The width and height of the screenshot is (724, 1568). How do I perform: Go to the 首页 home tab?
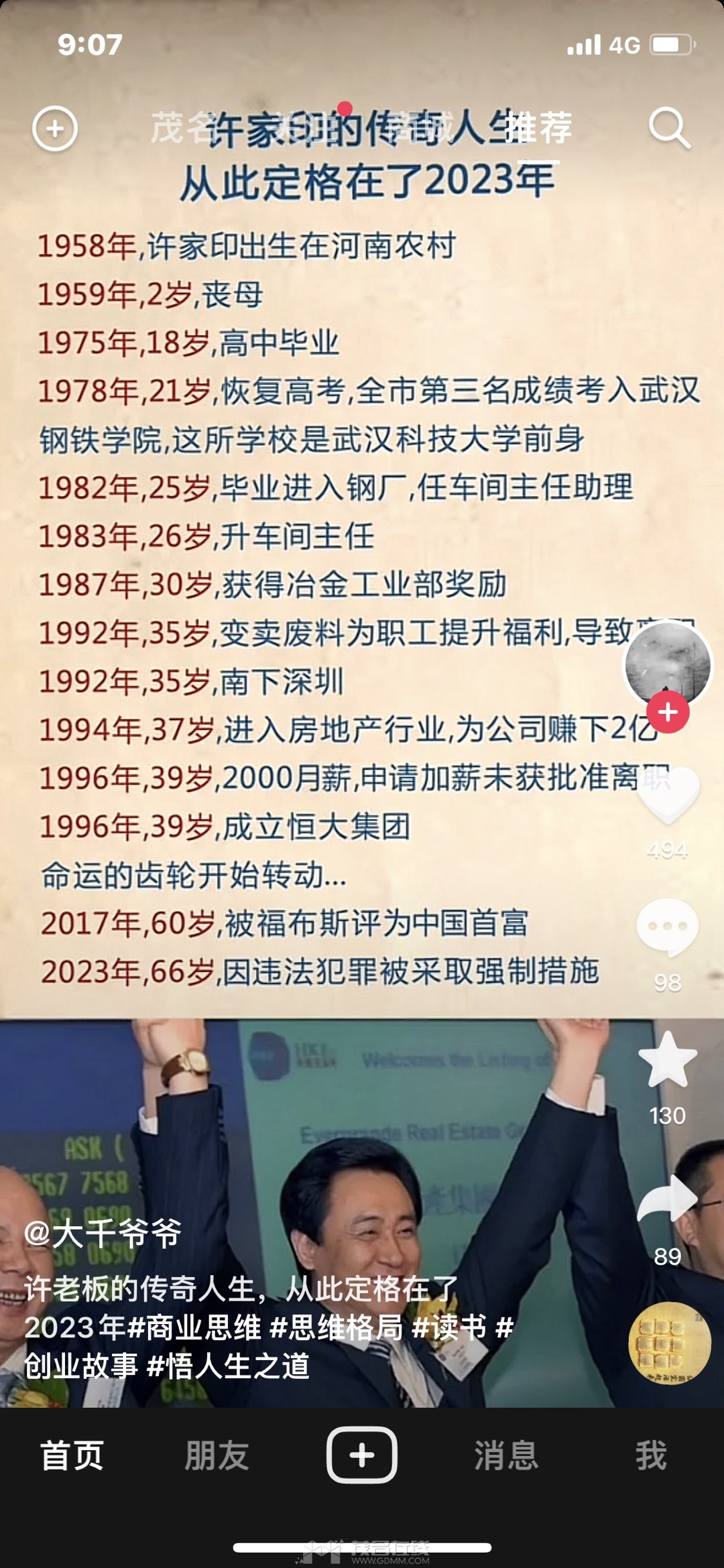coord(72,1455)
